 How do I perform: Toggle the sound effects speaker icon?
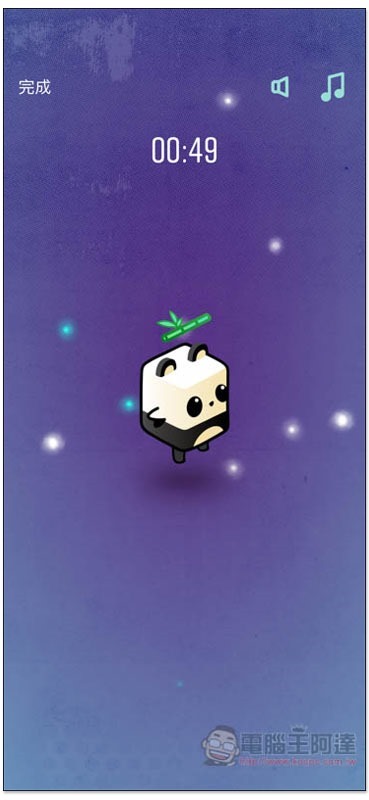click(280, 87)
